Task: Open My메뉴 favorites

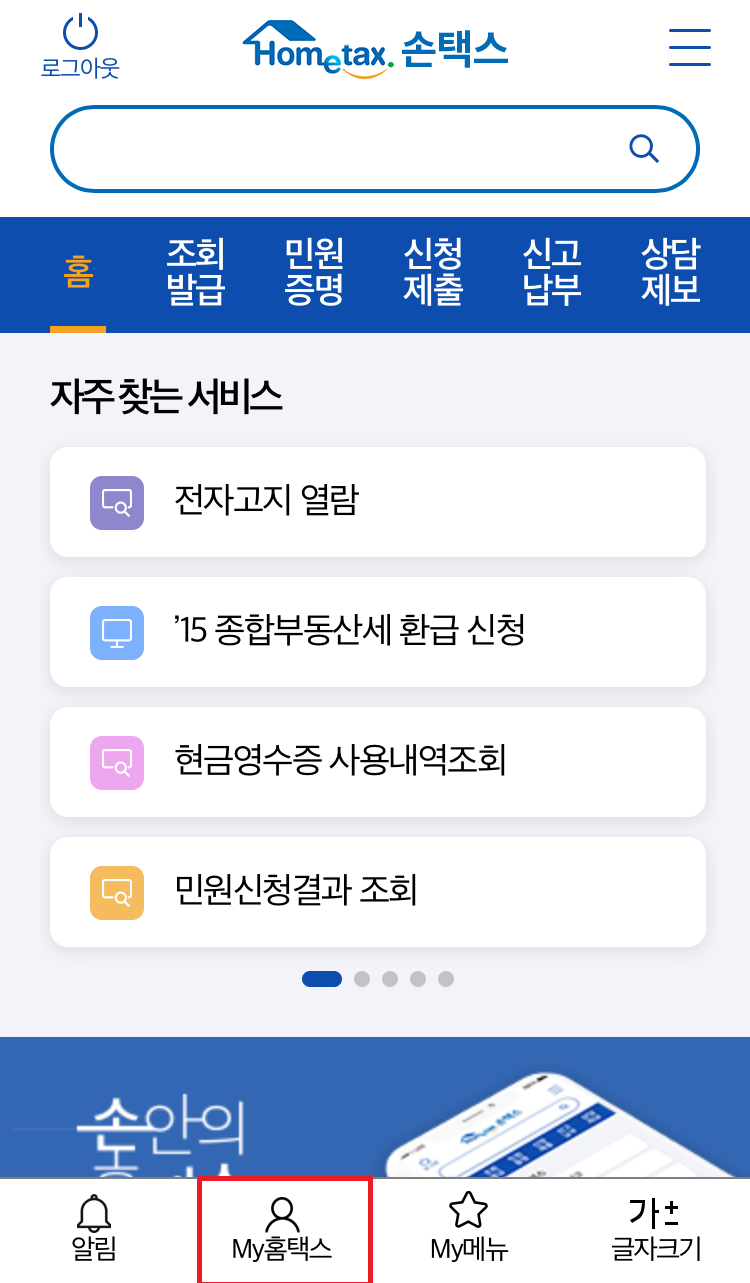Action: [469, 1230]
